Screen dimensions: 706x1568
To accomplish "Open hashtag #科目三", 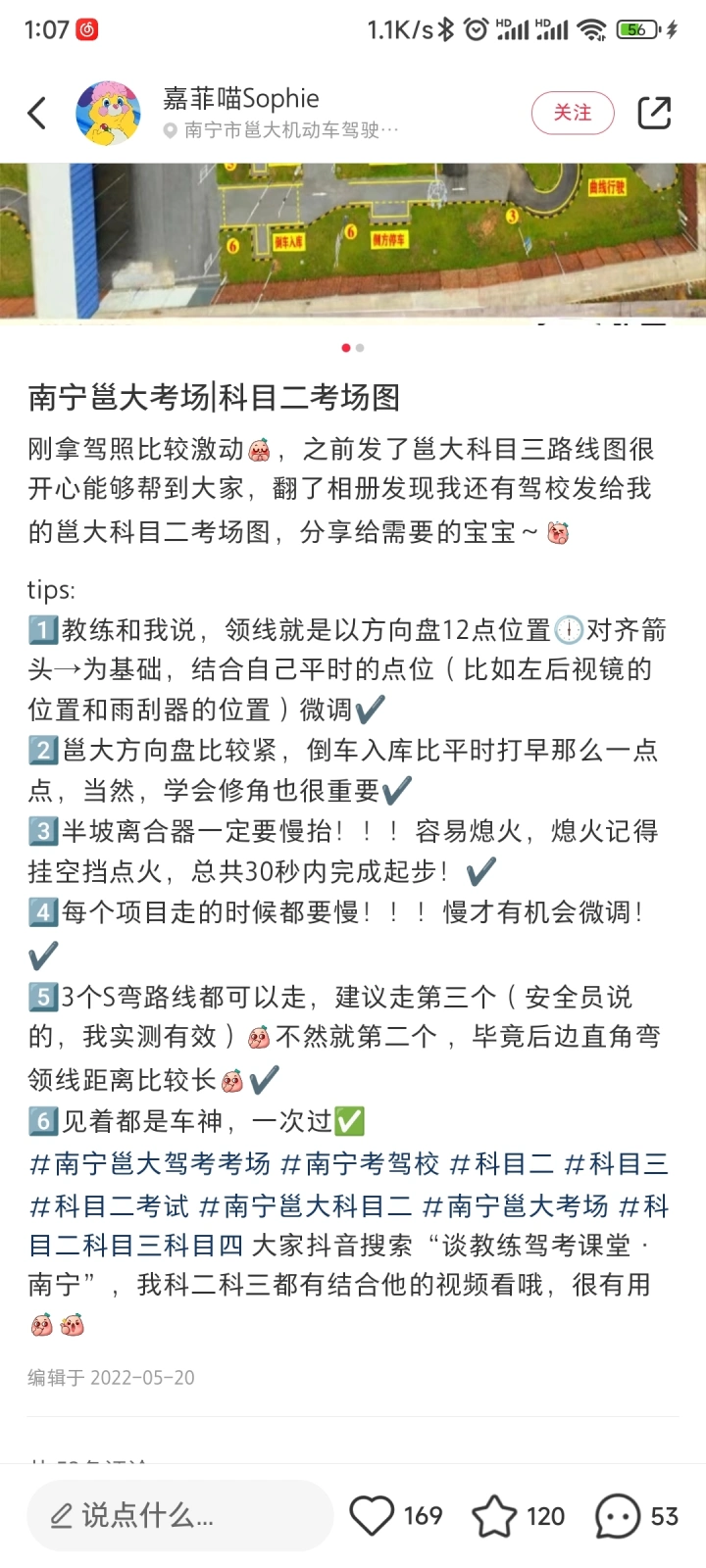I will [617, 1164].
